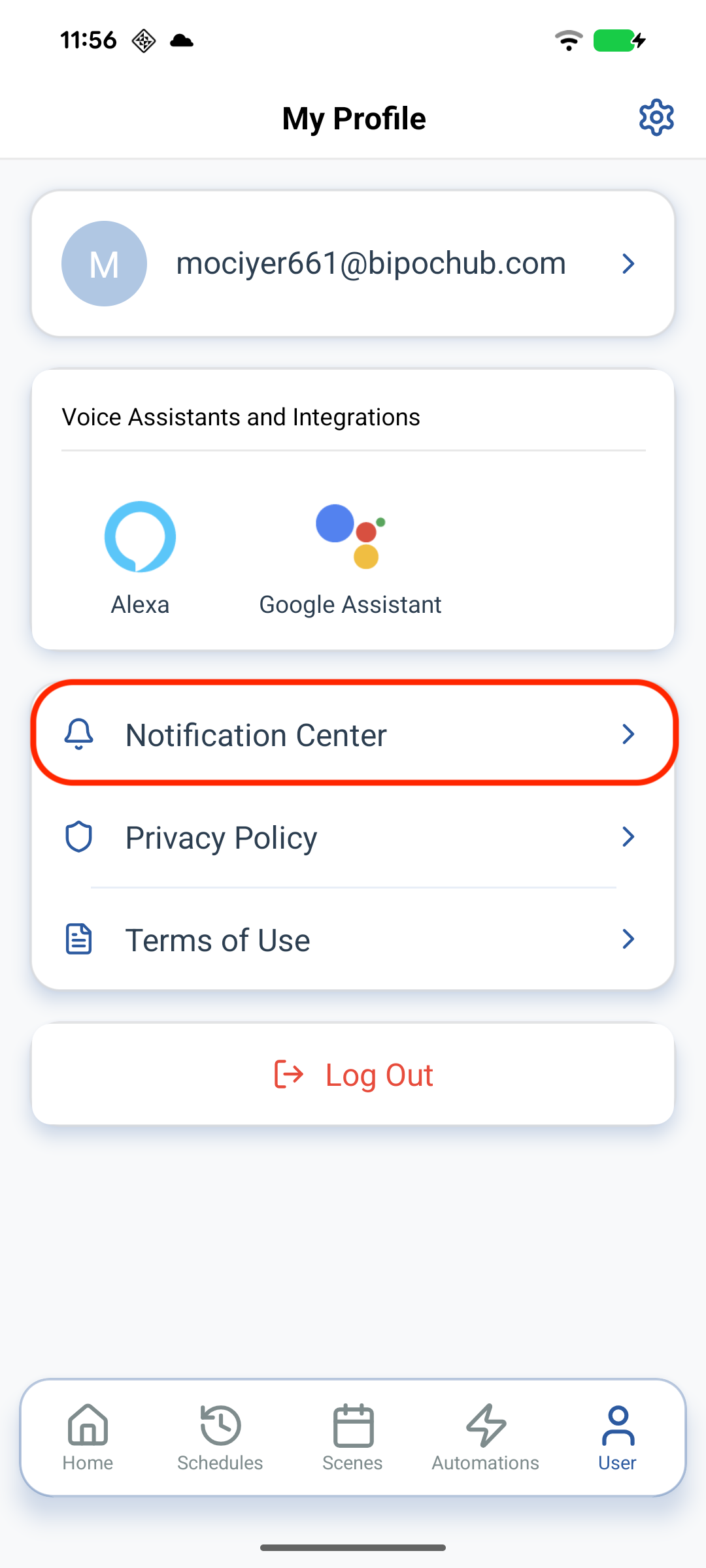Open the settings gear icon
This screenshot has width=706, height=1568.
coord(656,118)
